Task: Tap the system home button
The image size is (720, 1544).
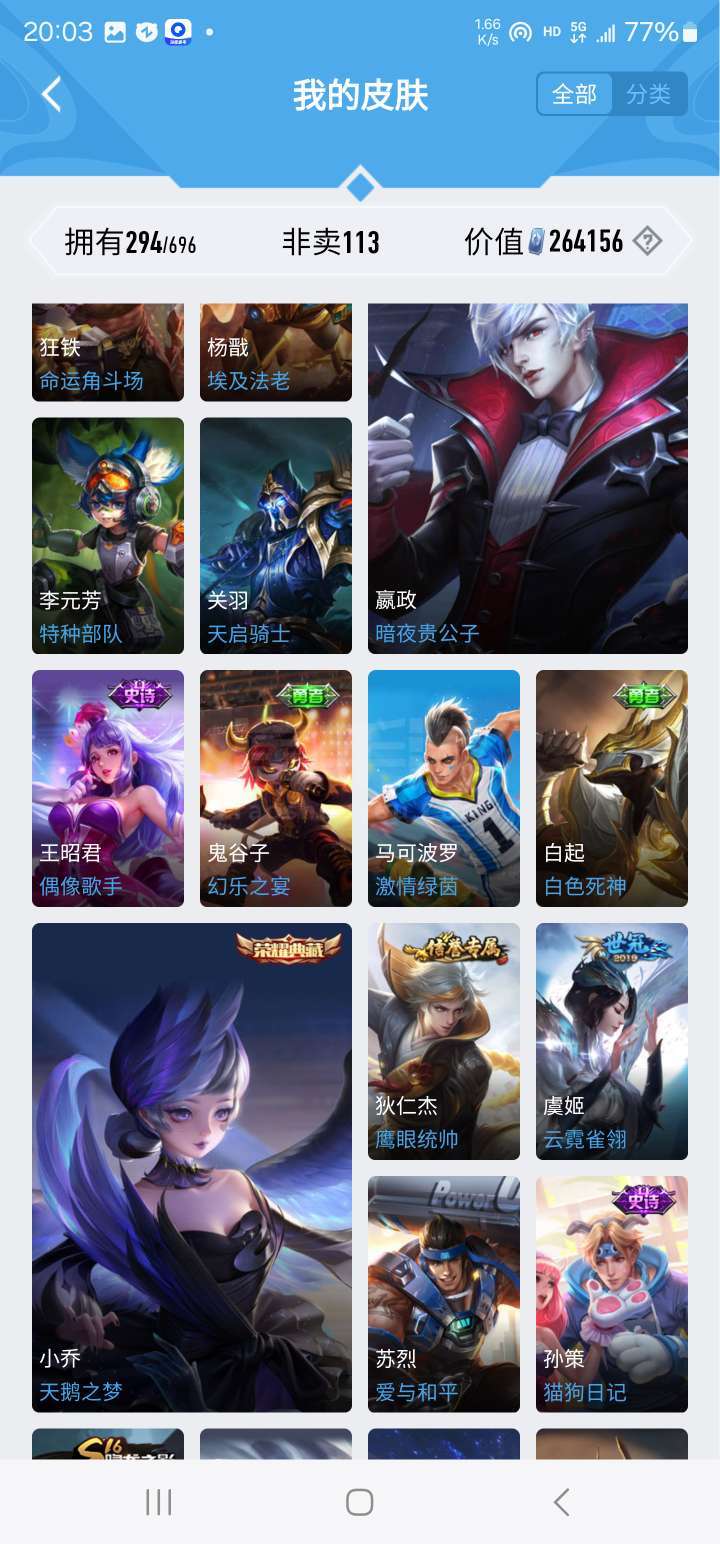Action: click(x=360, y=1501)
